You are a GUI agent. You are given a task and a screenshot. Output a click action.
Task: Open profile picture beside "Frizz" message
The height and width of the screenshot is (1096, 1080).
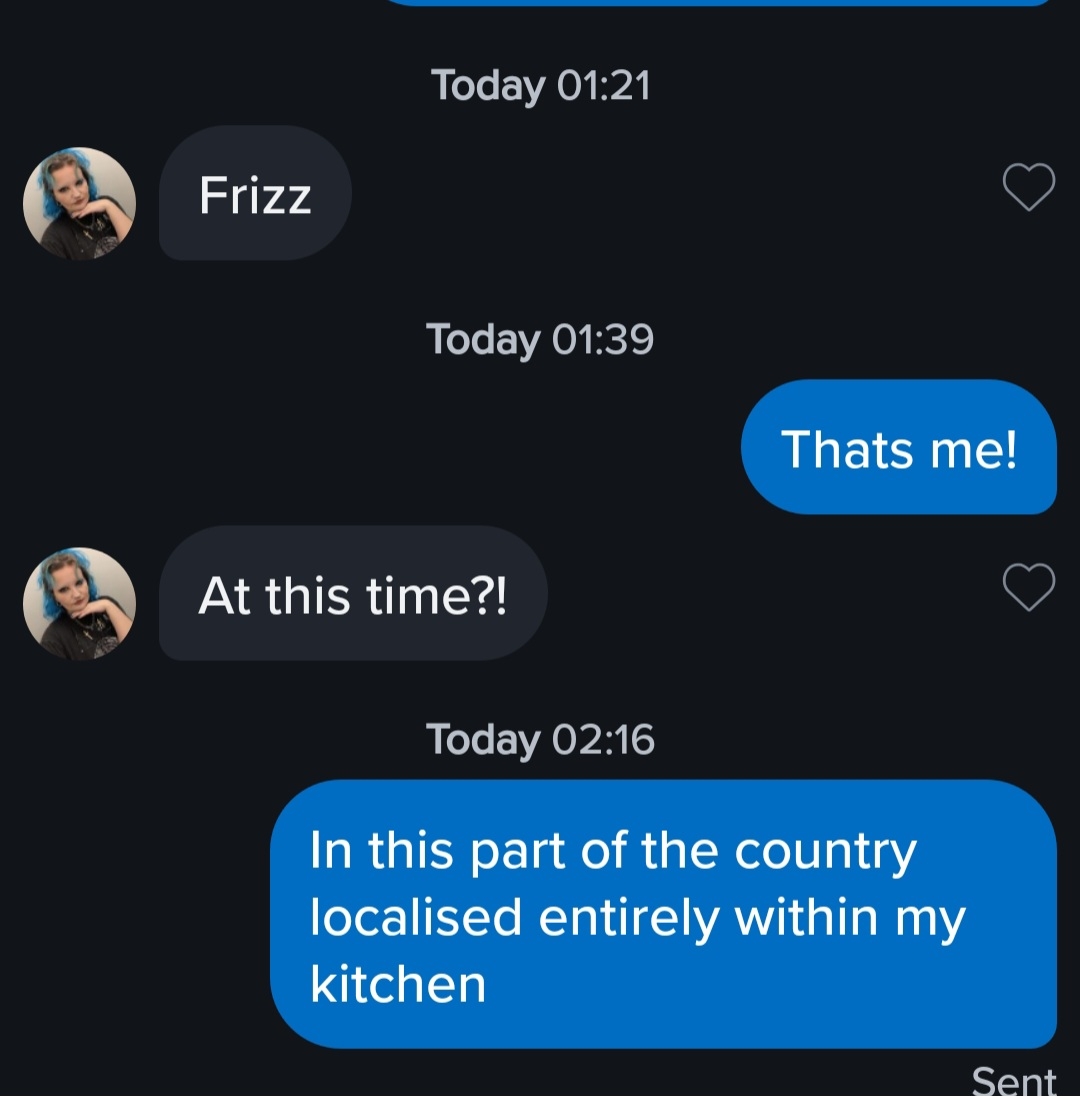79,204
